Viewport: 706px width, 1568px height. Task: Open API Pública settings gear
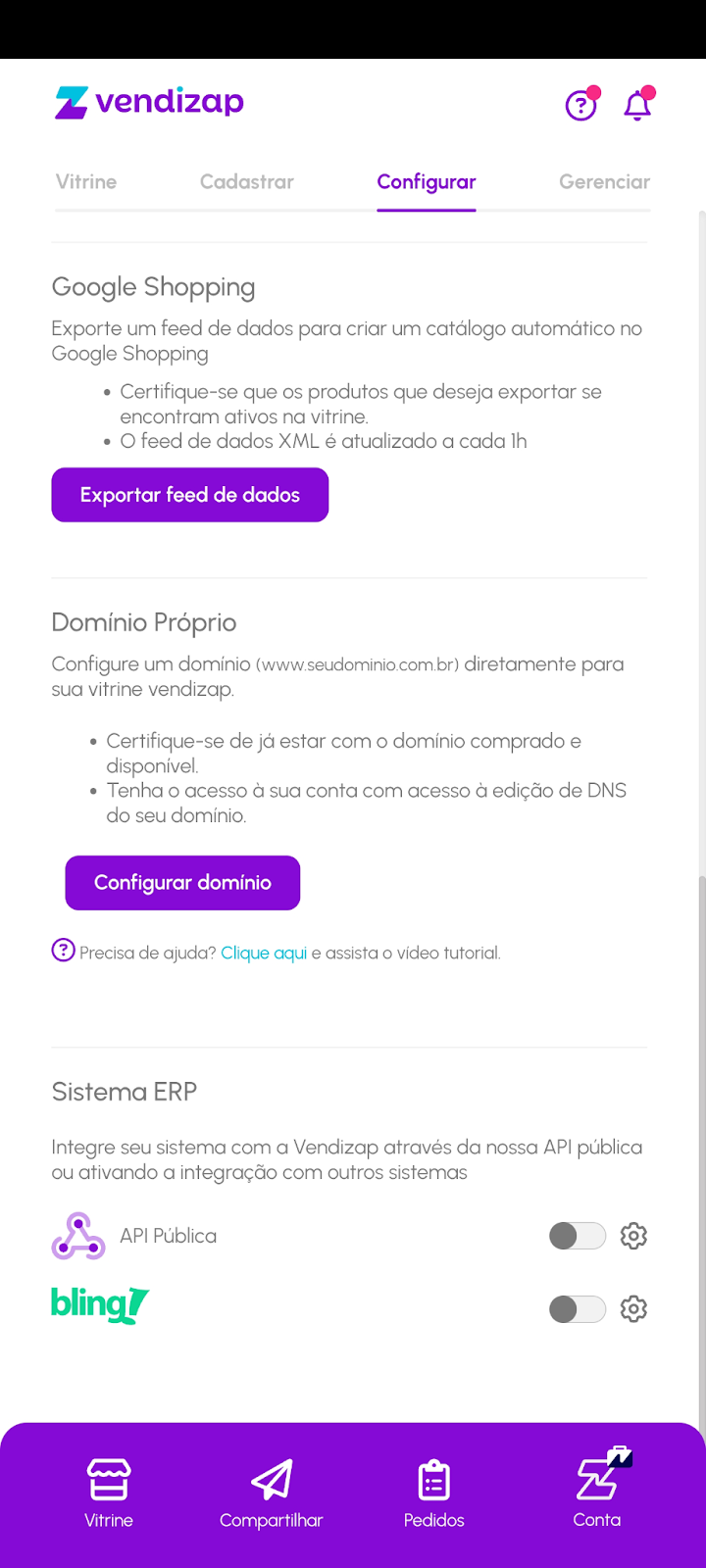[x=634, y=1236]
